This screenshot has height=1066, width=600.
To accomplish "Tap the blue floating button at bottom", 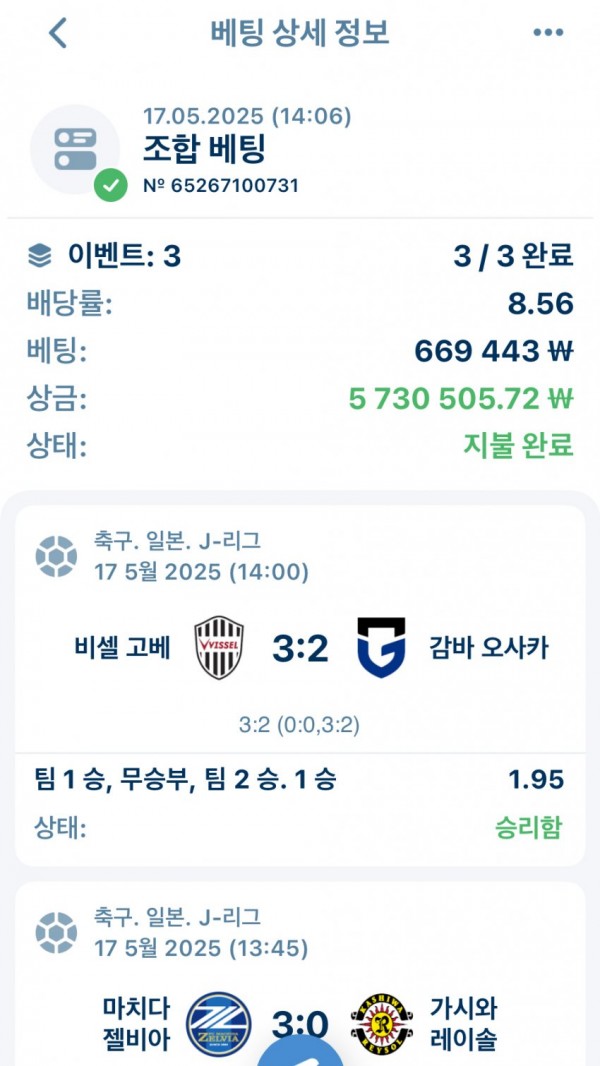I will pos(300,1050).
